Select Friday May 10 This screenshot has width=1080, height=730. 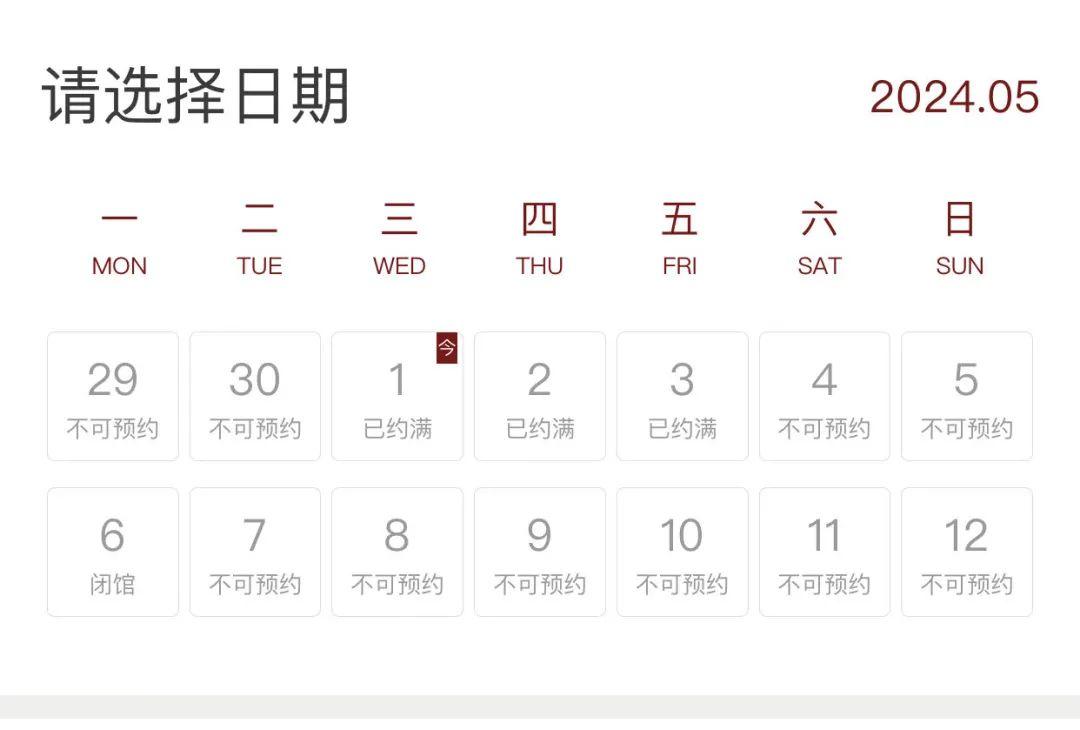(682, 552)
